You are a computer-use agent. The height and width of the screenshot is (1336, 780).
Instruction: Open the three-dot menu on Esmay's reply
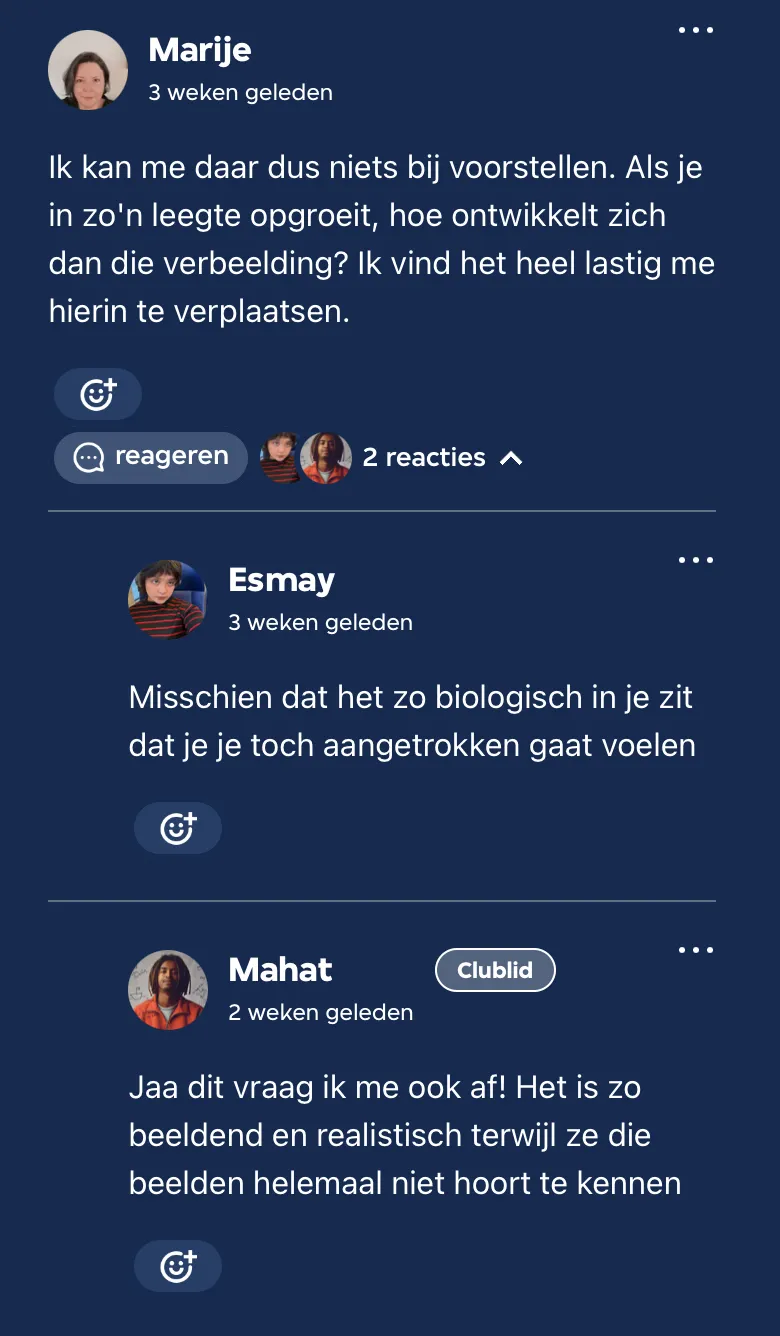click(x=696, y=560)
